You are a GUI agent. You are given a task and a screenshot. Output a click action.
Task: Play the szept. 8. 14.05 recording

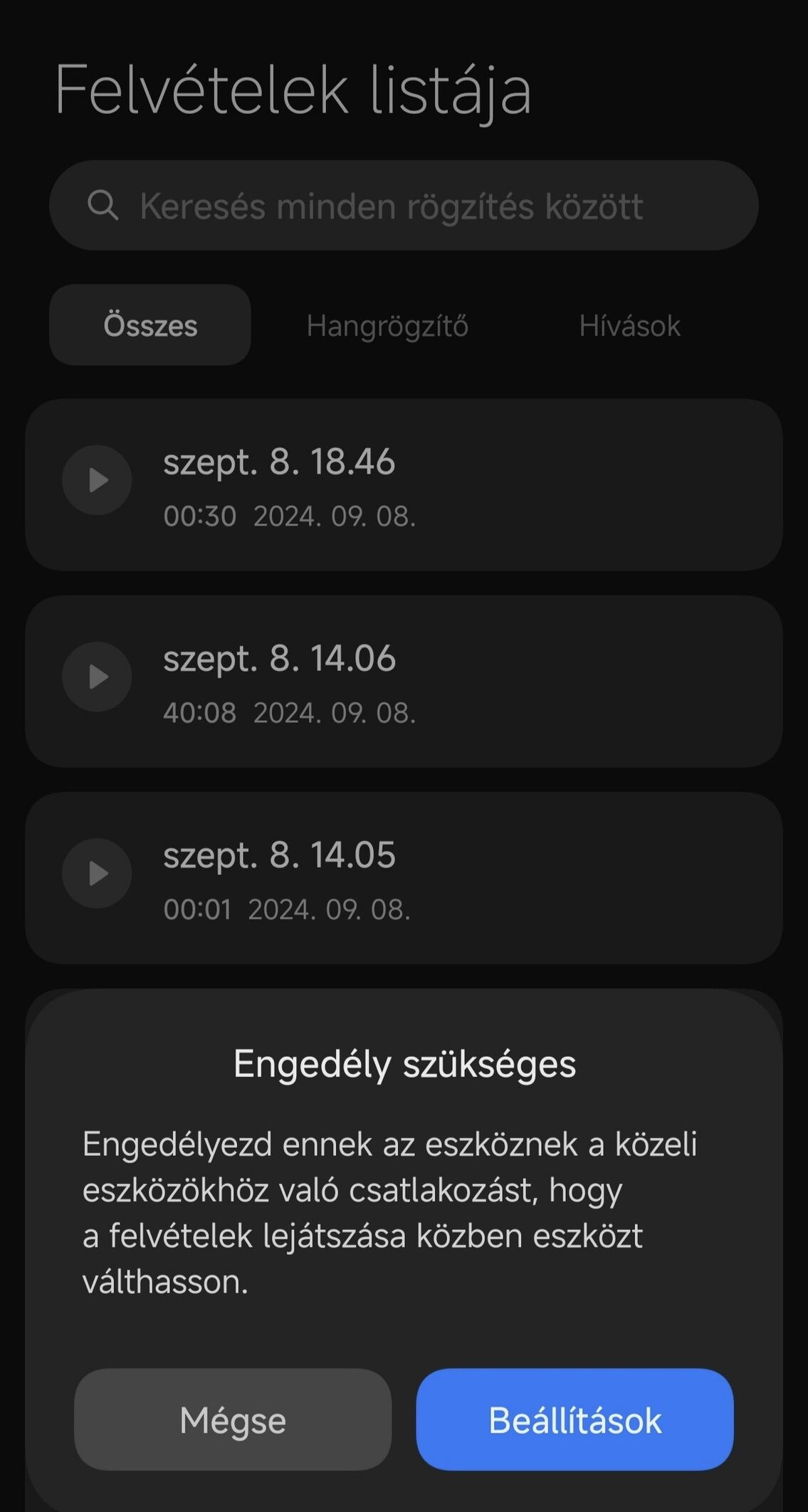[97, 874]
